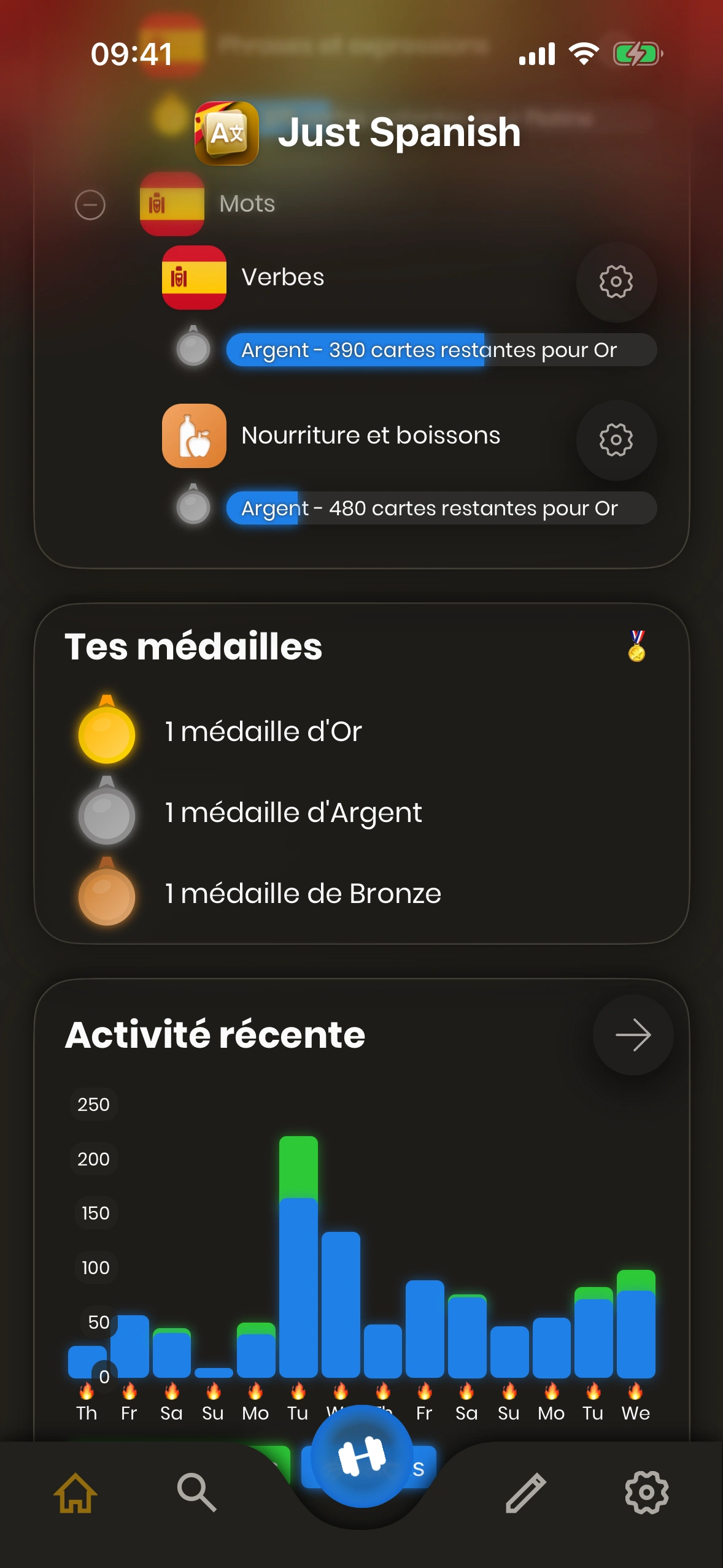Image resolution: width=723 pixels, height=1568 pixels.
Task: Open the Verbes deck
Action: (x=282, y=278)
